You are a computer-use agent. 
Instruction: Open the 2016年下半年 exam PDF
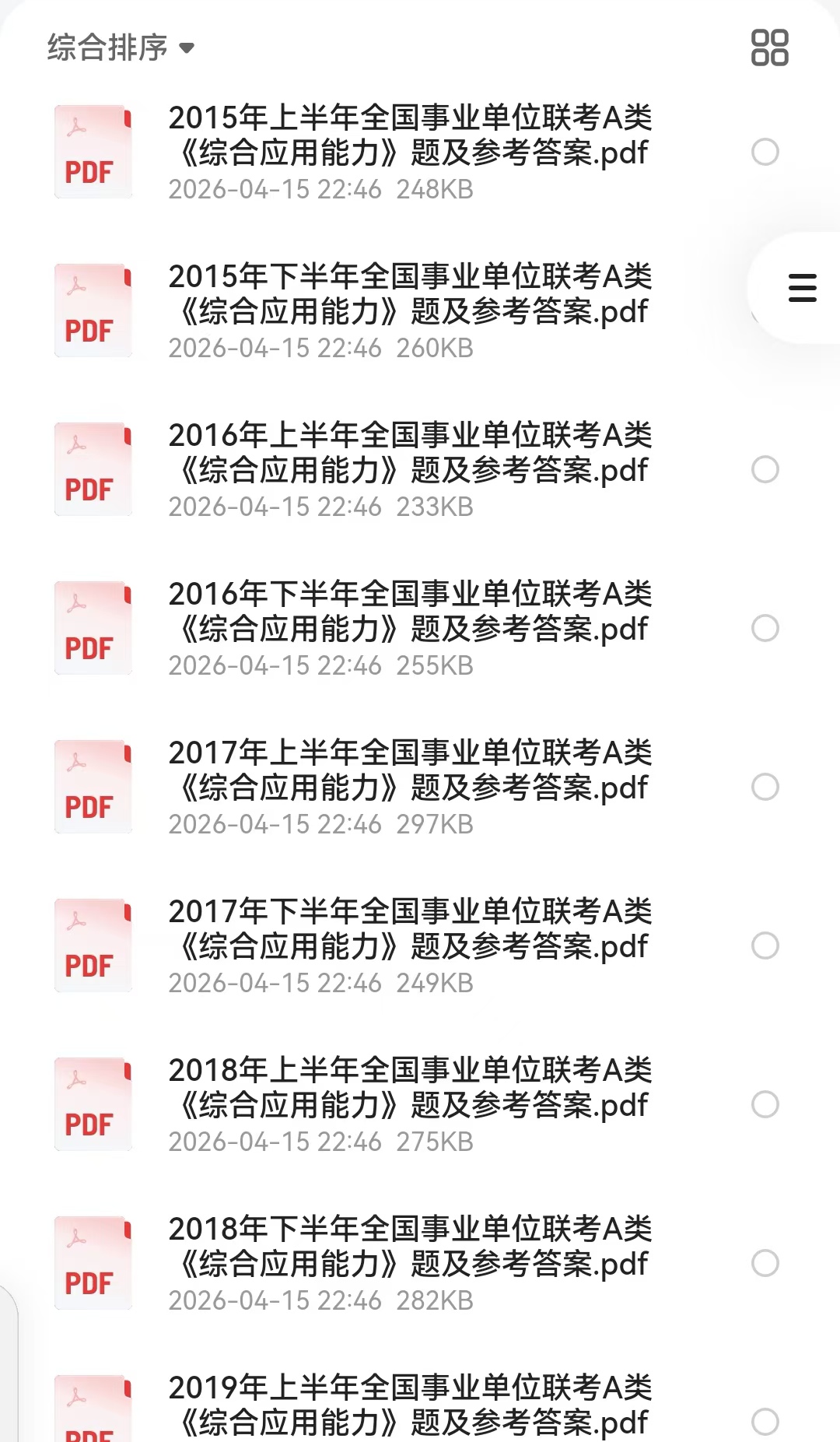point(409,612)
